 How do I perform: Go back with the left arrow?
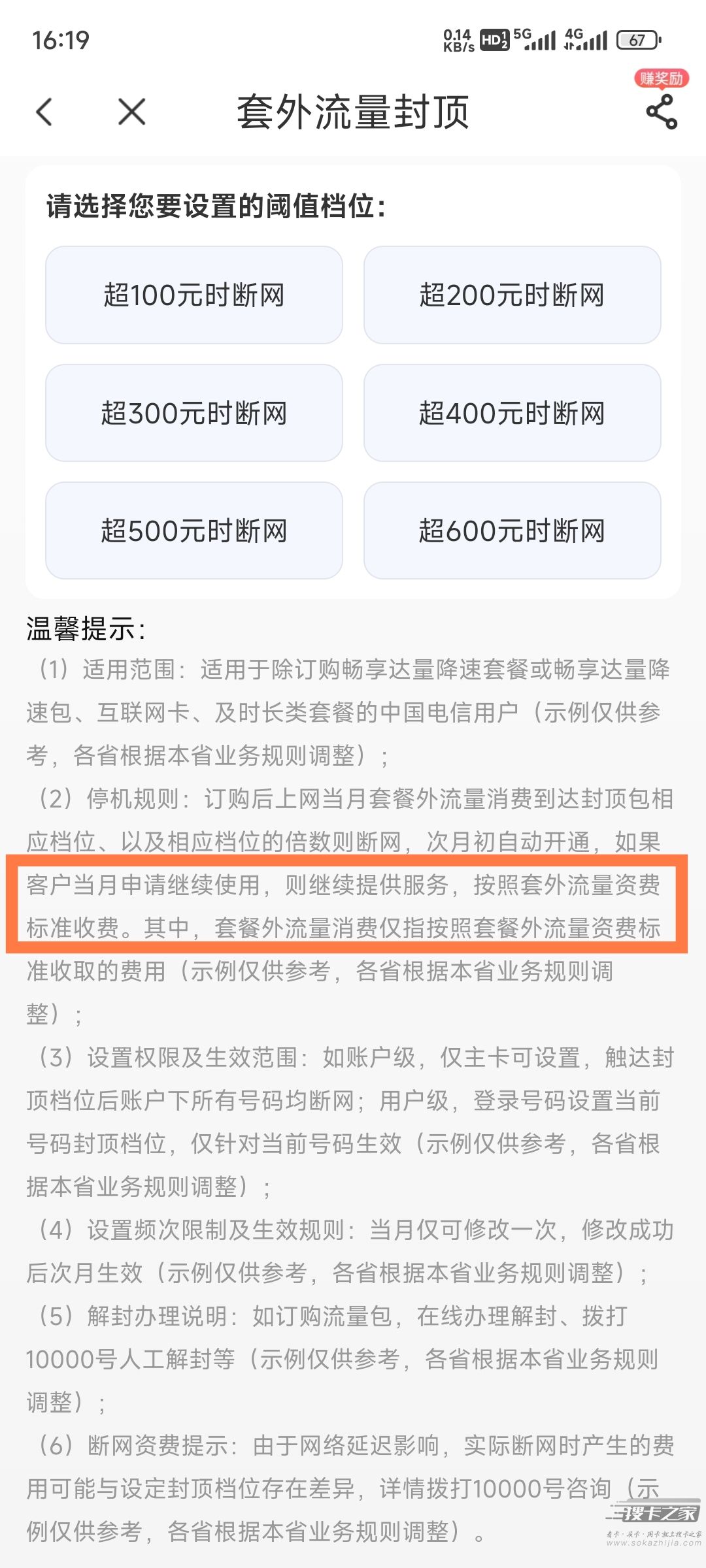pos(44,112)
